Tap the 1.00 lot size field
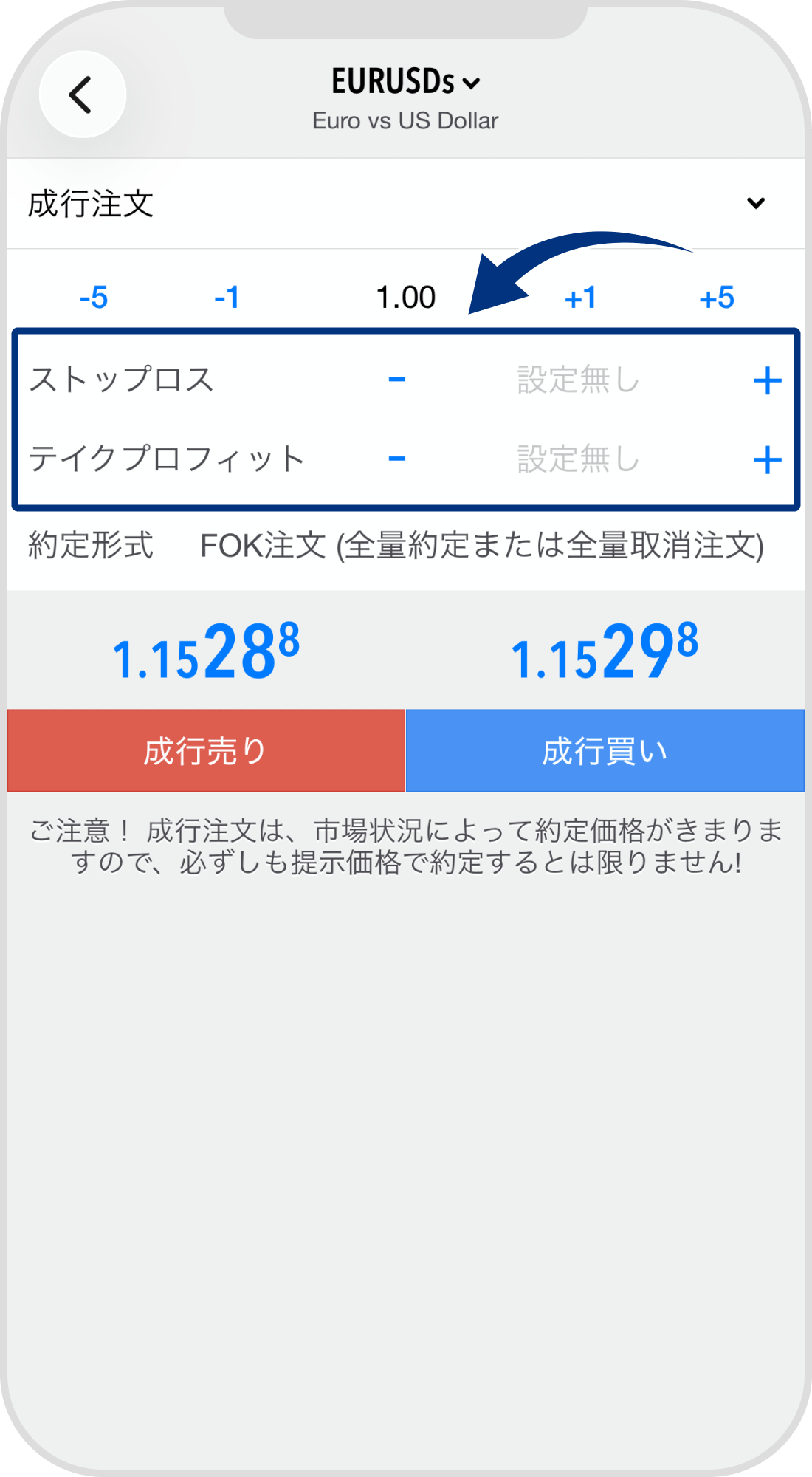This screenshot has height=1477, width=812. [x=406, y=298]
